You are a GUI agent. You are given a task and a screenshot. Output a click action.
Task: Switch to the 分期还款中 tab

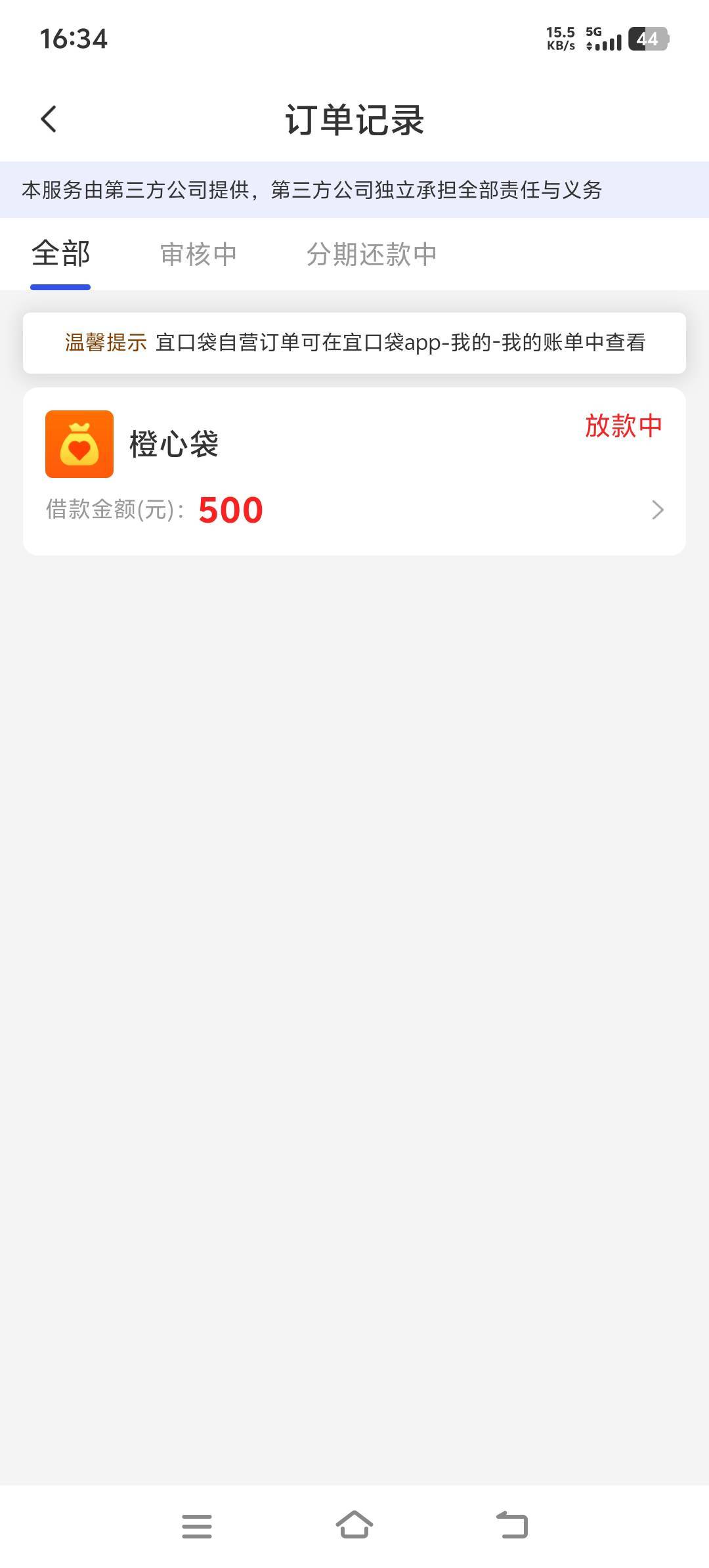click(x=372, y=254)
